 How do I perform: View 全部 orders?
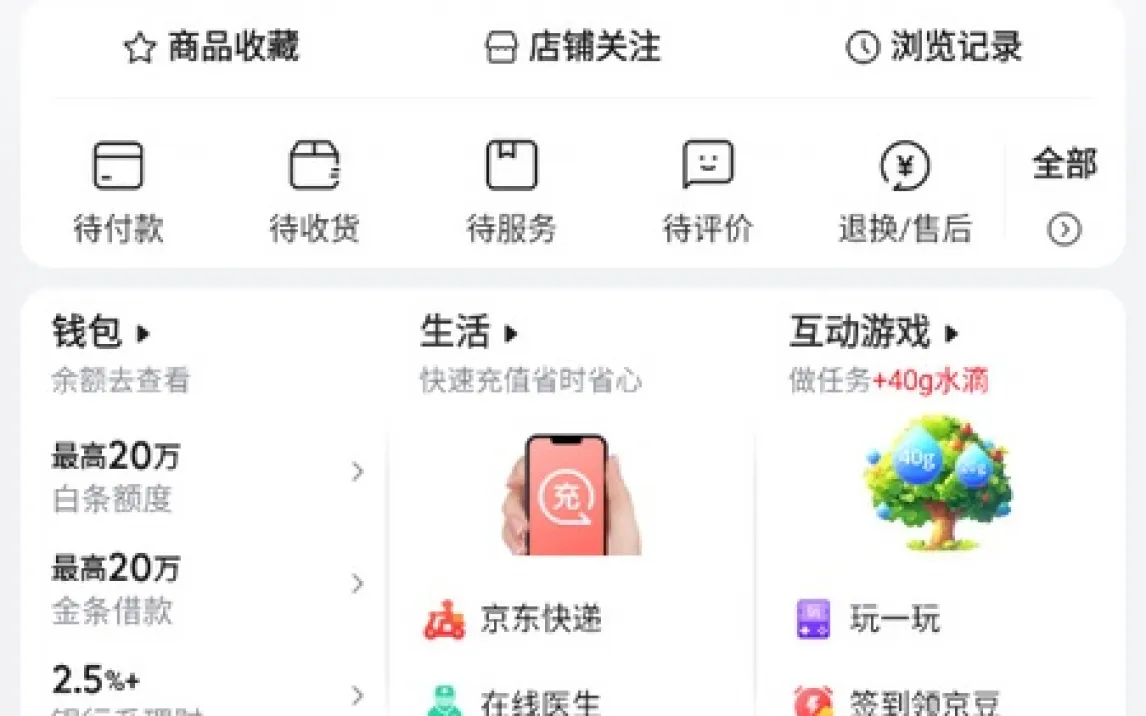1064,195
